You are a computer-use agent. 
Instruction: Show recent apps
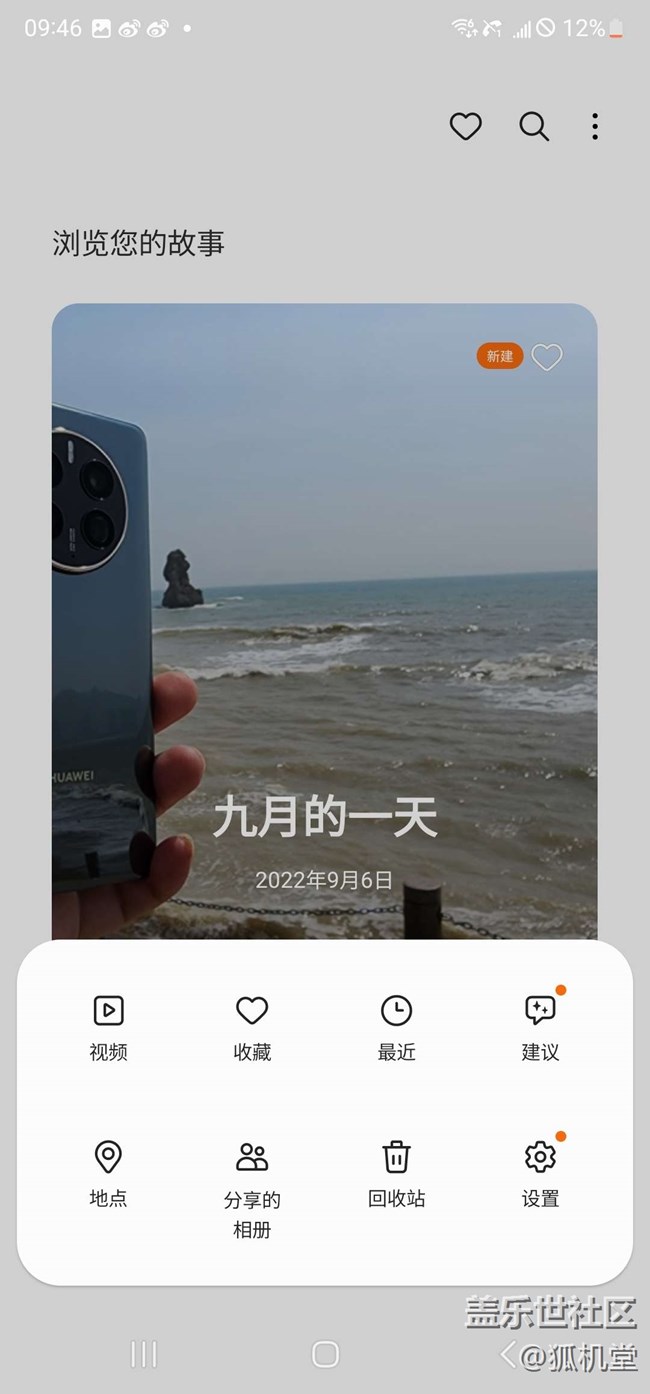click(x=144, y=1354)
